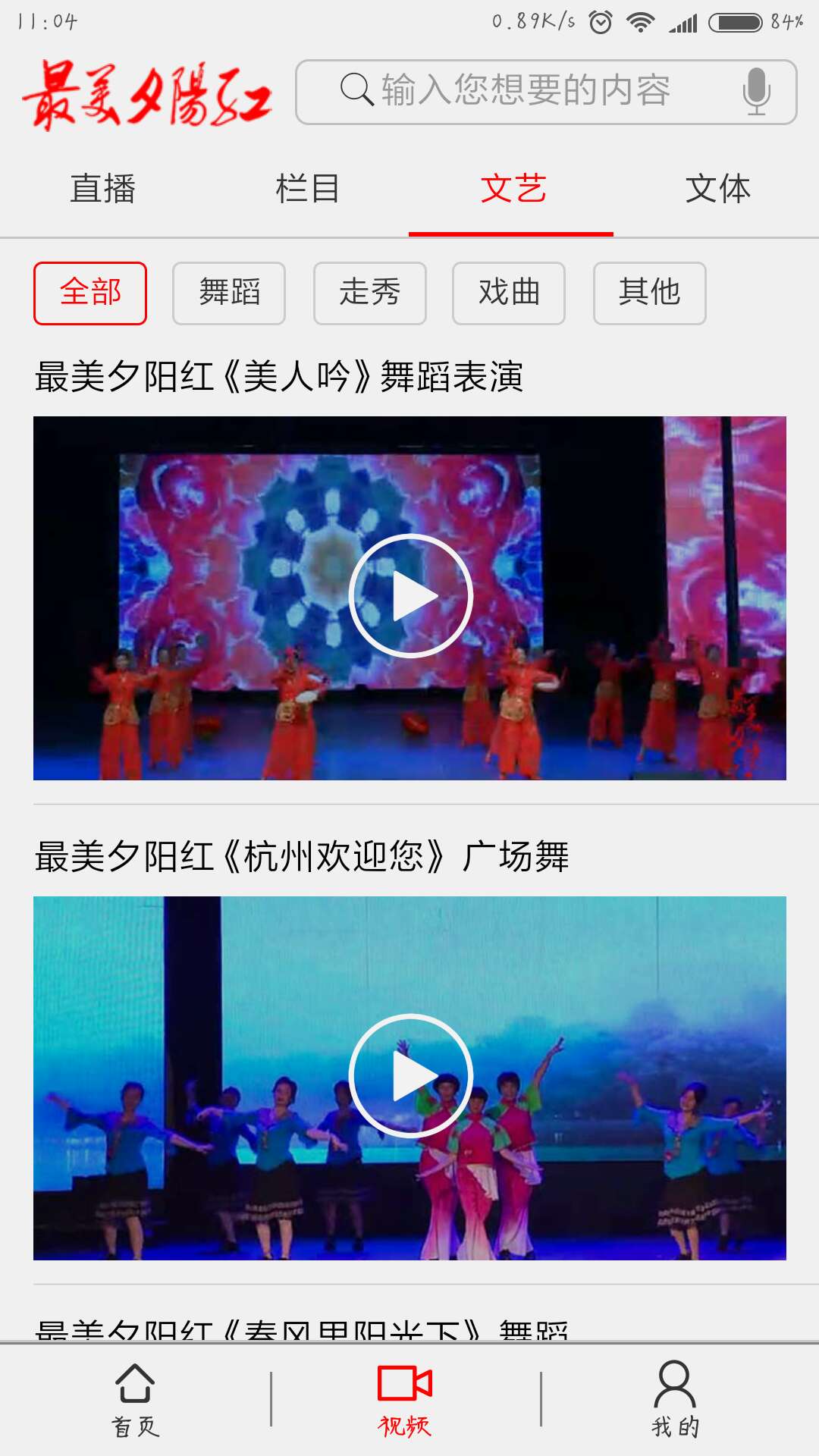Screen dimensions: 819x1456
Task: Go to the 文体 tab
Action: (x=717, y=189)
